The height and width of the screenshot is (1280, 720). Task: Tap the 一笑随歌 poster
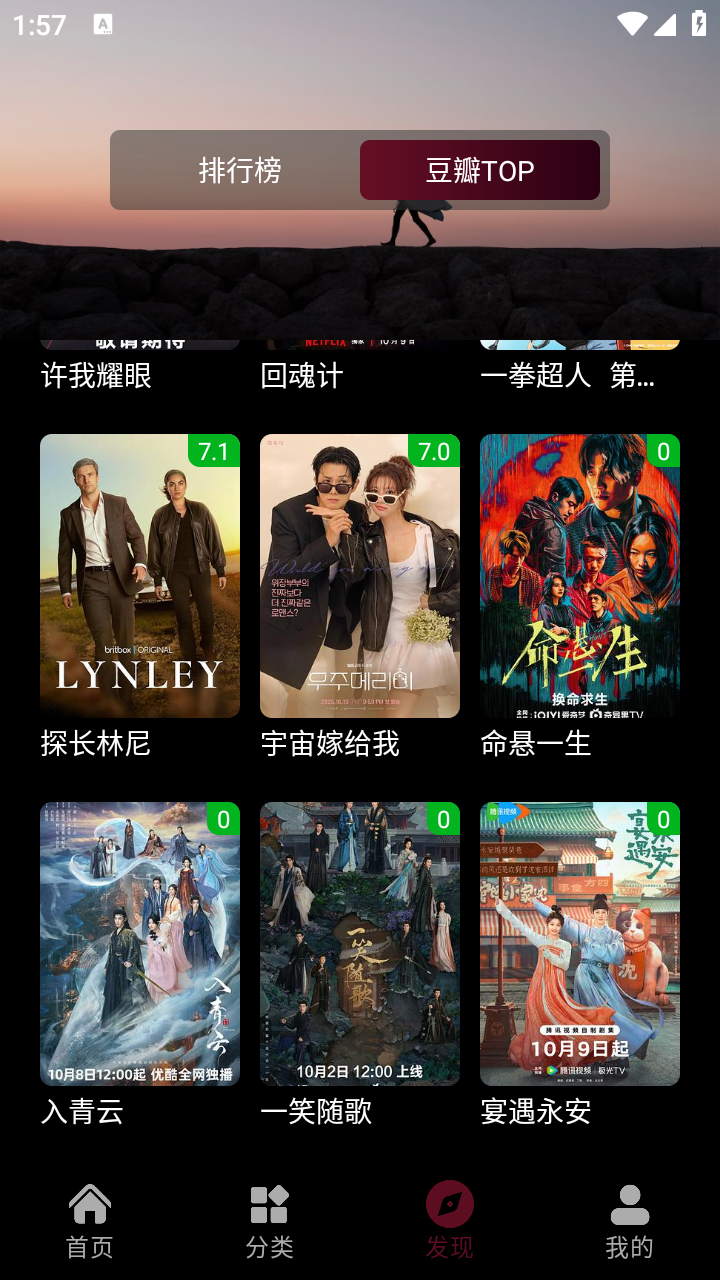tap(360, 944)
